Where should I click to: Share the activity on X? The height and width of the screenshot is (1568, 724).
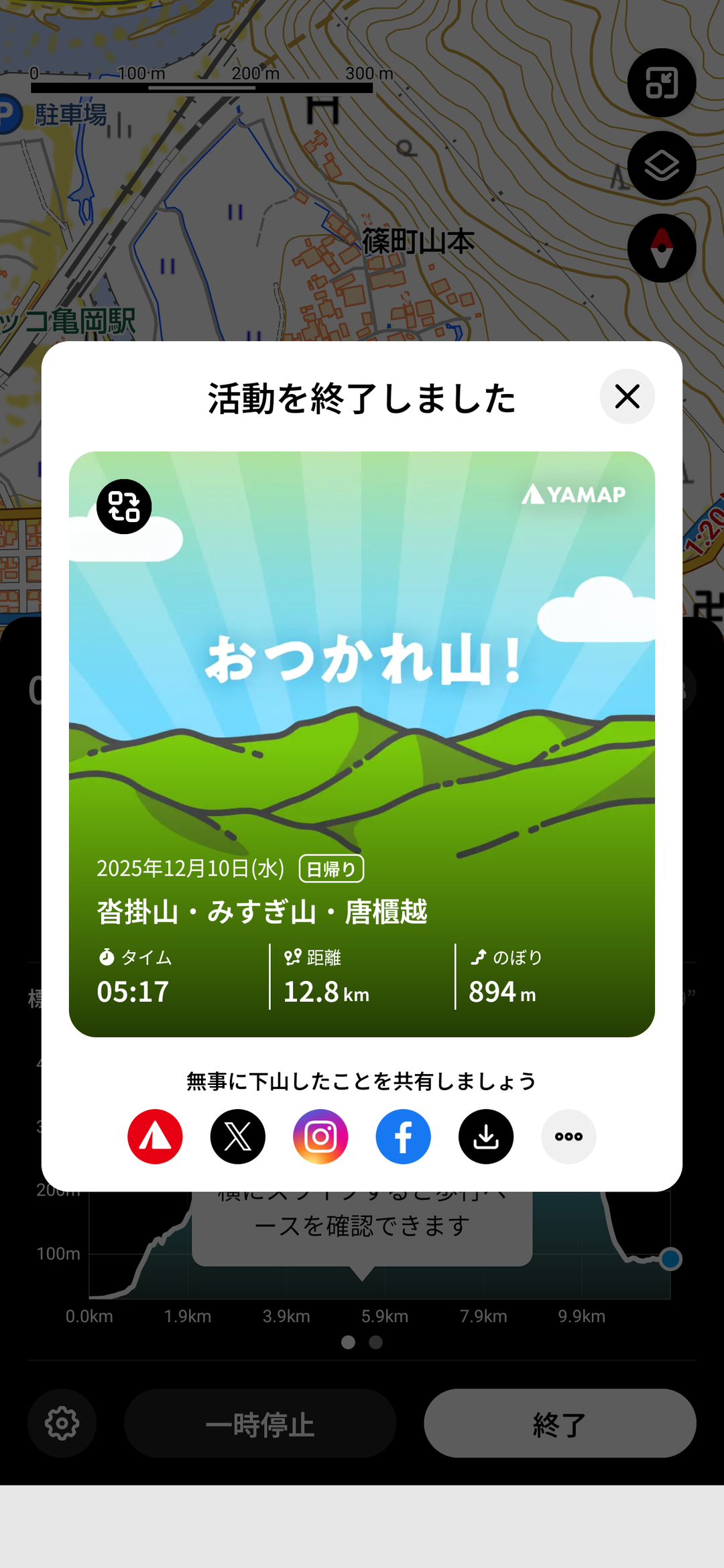pos(238,1136)
